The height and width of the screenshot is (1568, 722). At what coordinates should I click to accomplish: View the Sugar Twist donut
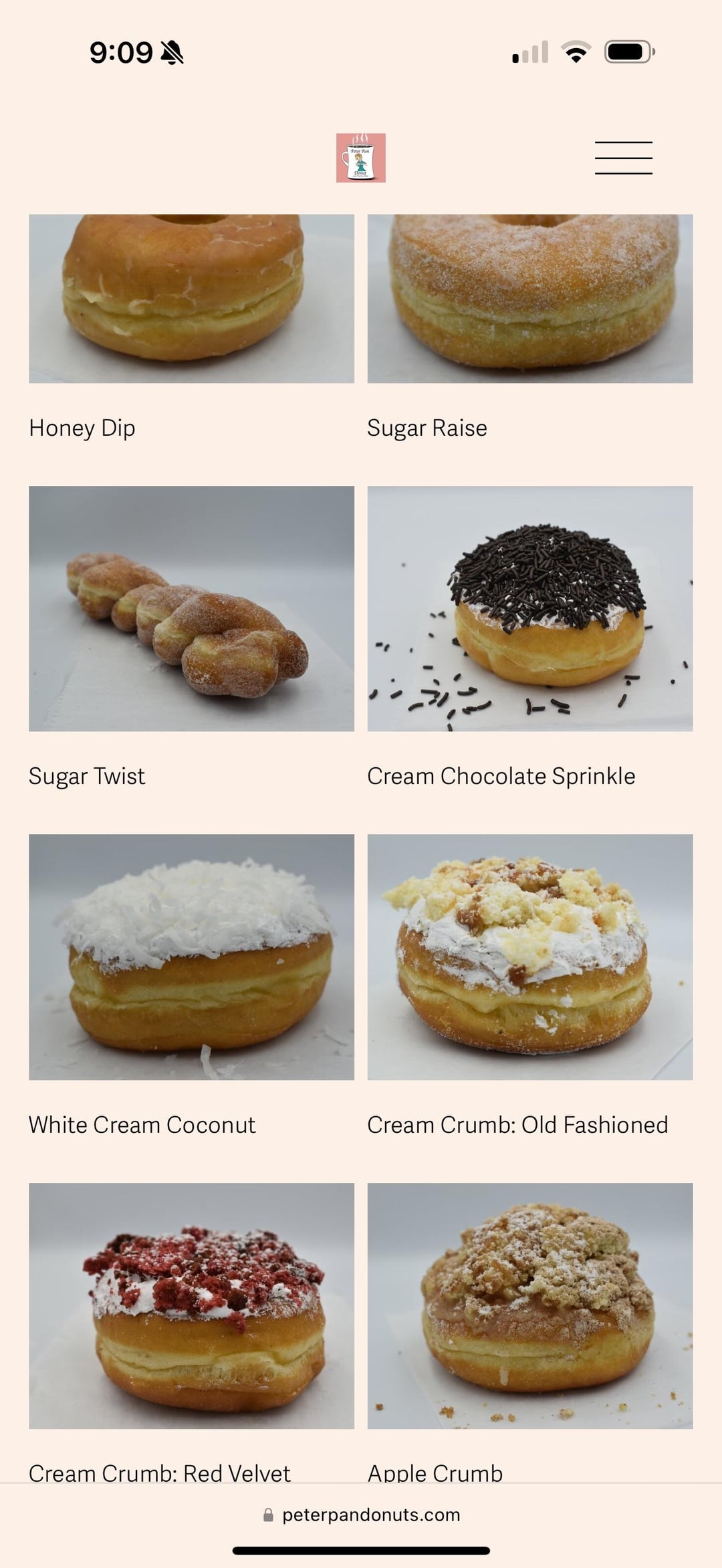pos(191,608)
